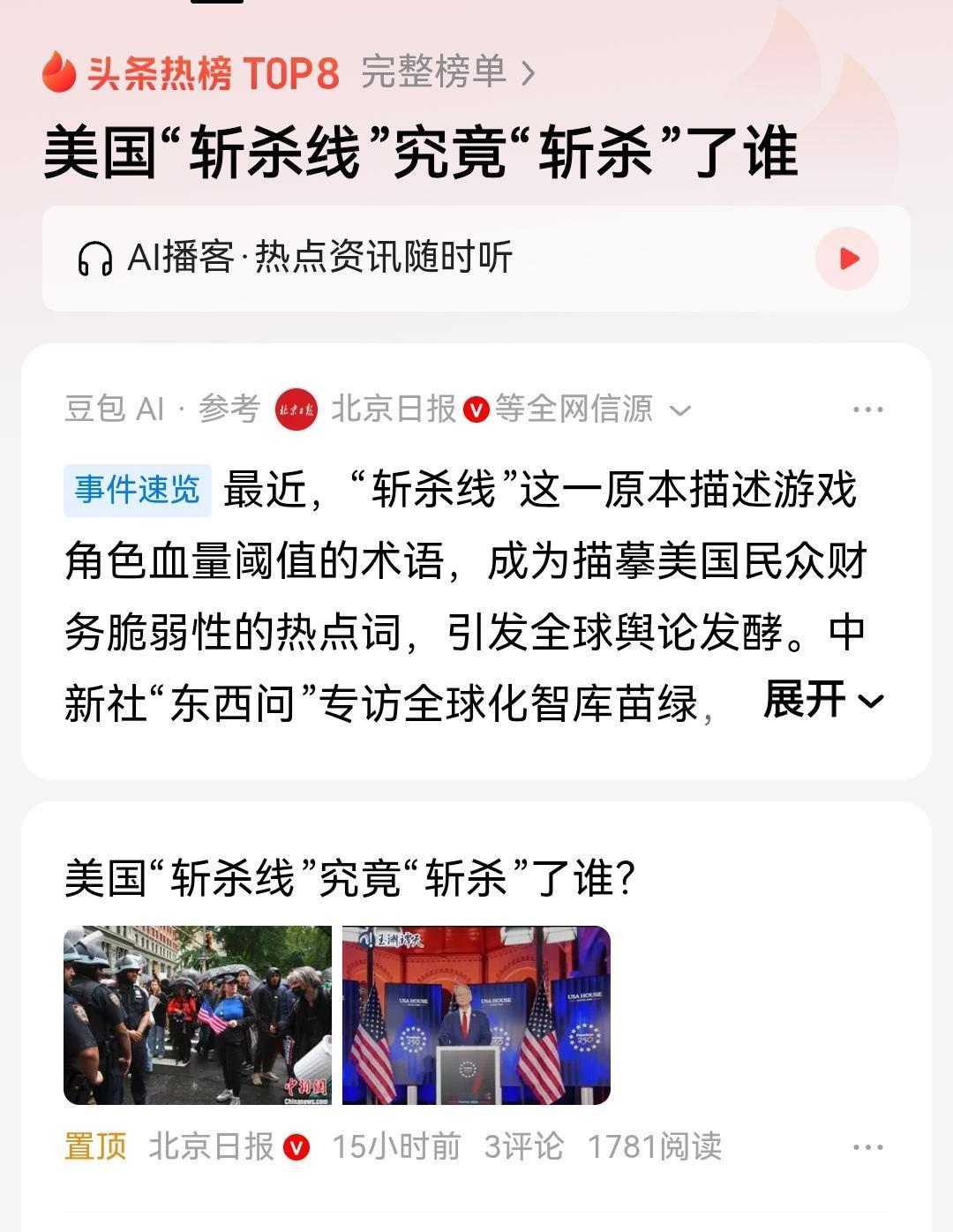Expand the 等全网信源 sources dropdown
The height and width of the screenshot is (1232, 953).
coord(679,409)
